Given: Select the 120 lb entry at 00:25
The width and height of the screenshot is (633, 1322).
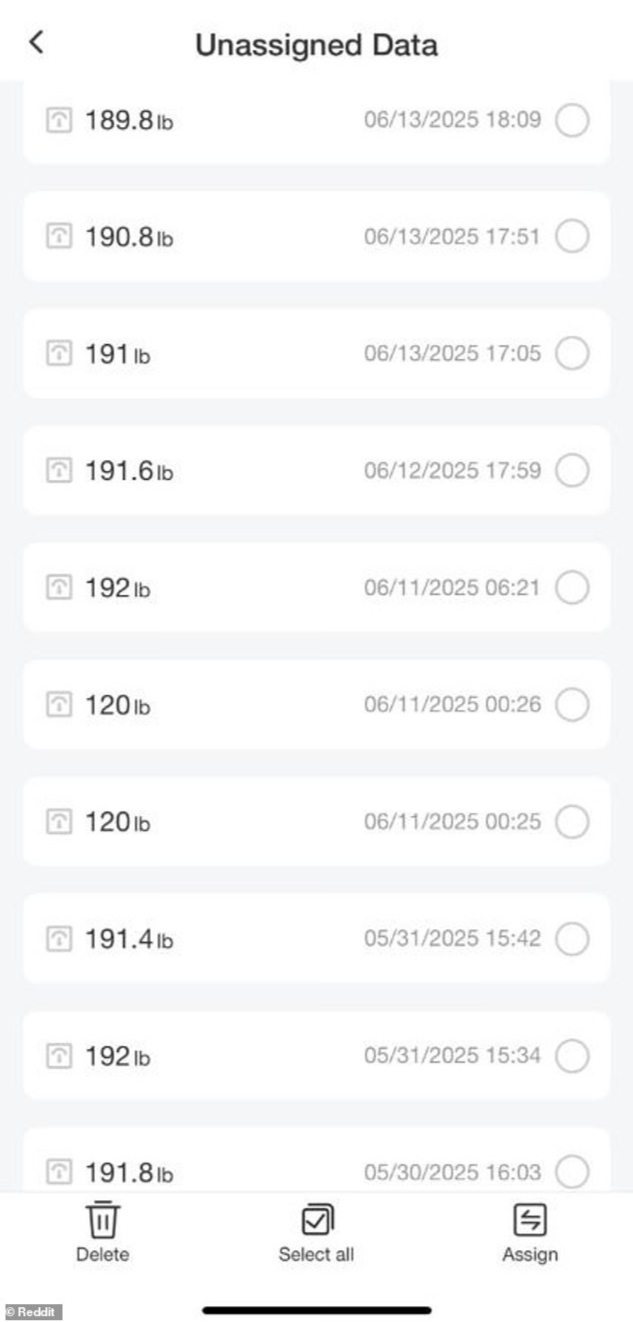Looking at the screenshot, I should click(572, 822).
